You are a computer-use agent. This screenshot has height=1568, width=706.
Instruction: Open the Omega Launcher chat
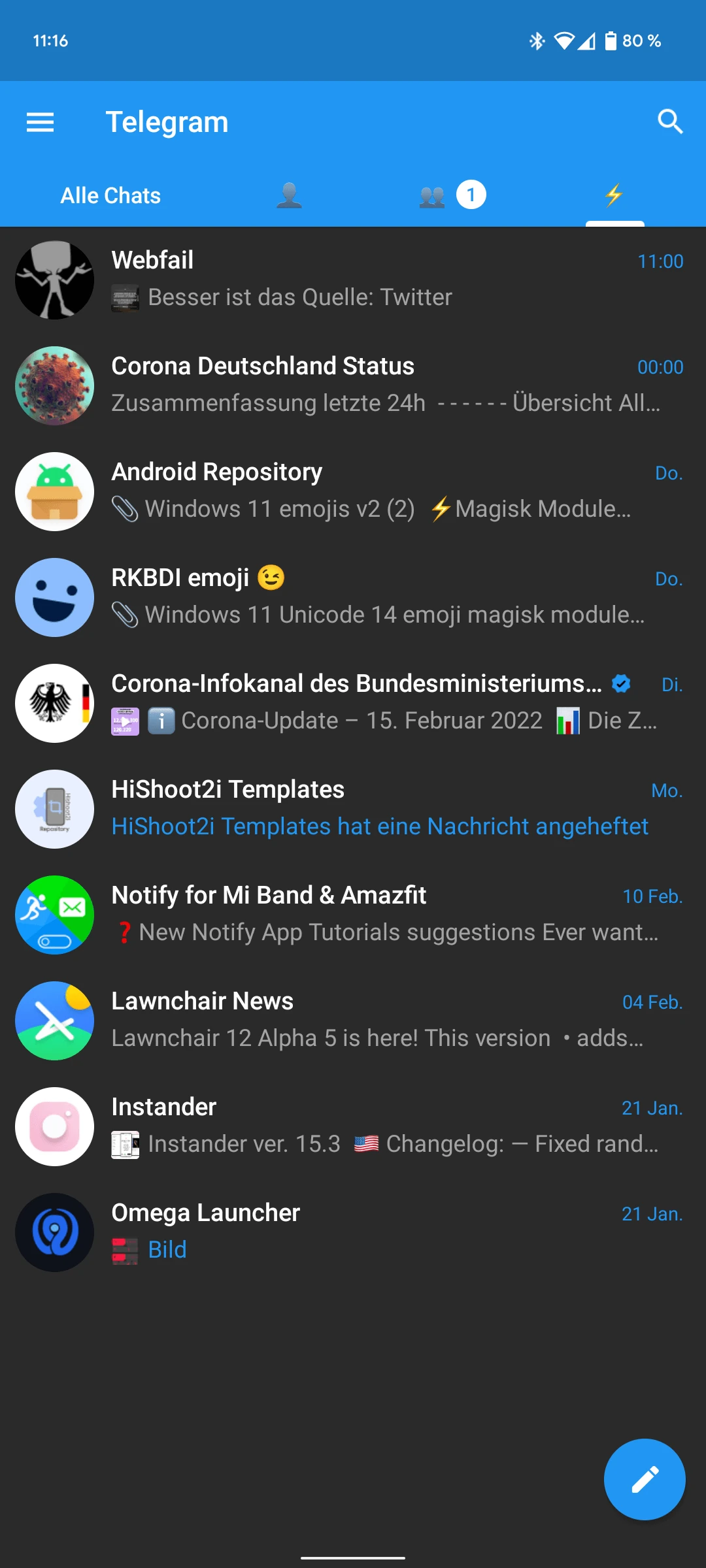[353, 1233]
